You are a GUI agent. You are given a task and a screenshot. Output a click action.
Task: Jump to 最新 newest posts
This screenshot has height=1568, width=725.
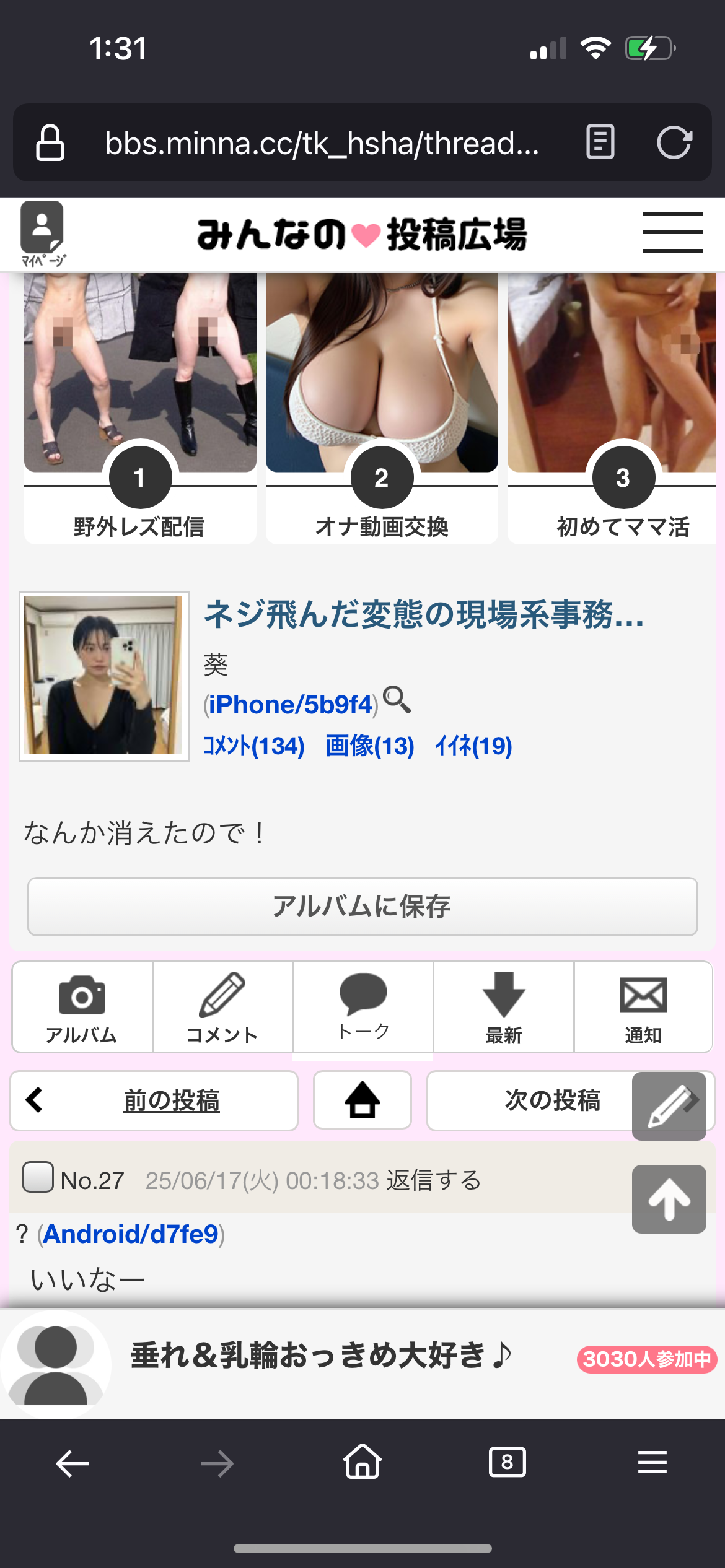coord(504,1007)
